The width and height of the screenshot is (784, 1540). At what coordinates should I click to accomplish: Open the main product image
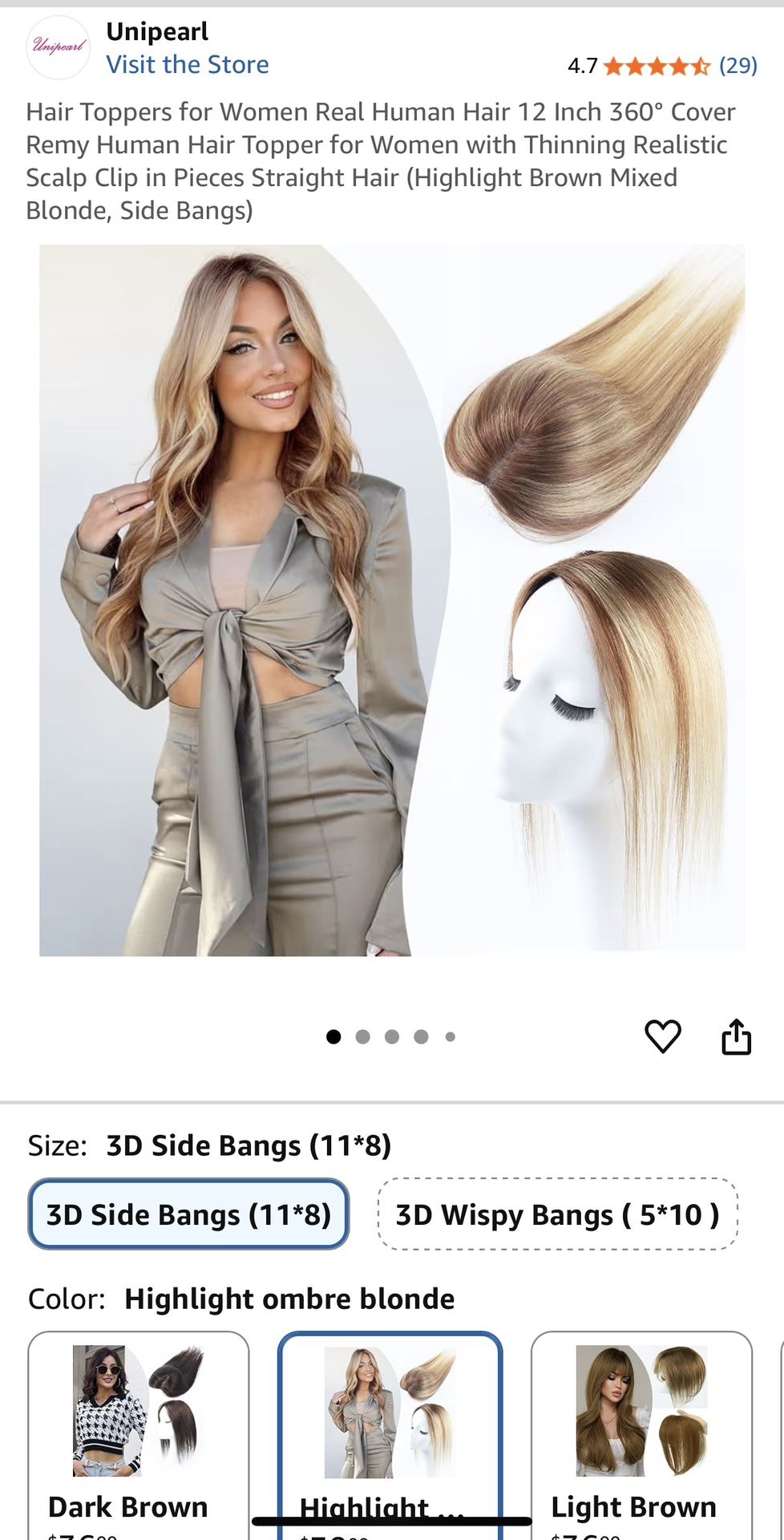[392, 600]
